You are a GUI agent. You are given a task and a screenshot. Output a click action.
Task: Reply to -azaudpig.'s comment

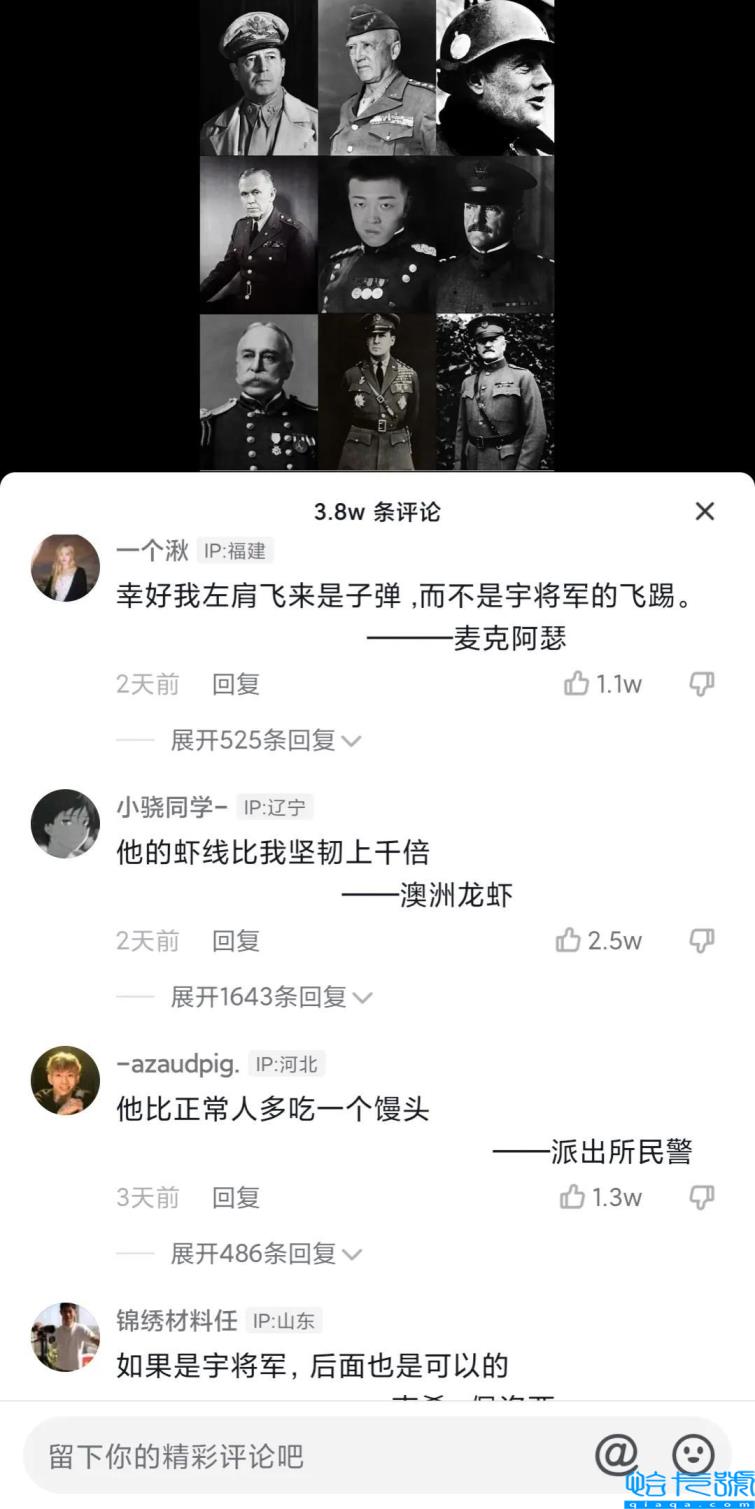point(235,1197)
